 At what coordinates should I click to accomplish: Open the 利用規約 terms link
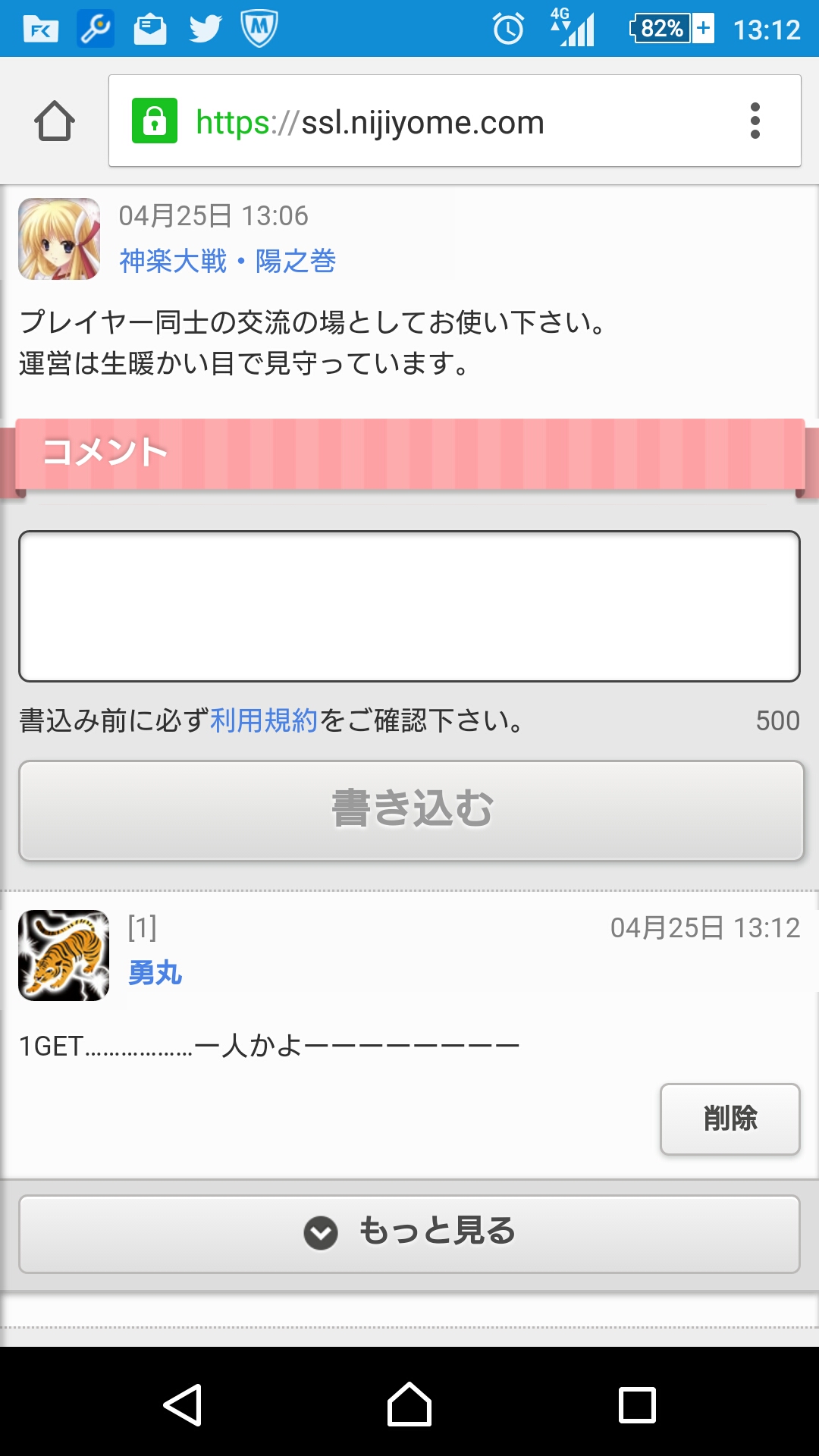coord(263,720)
